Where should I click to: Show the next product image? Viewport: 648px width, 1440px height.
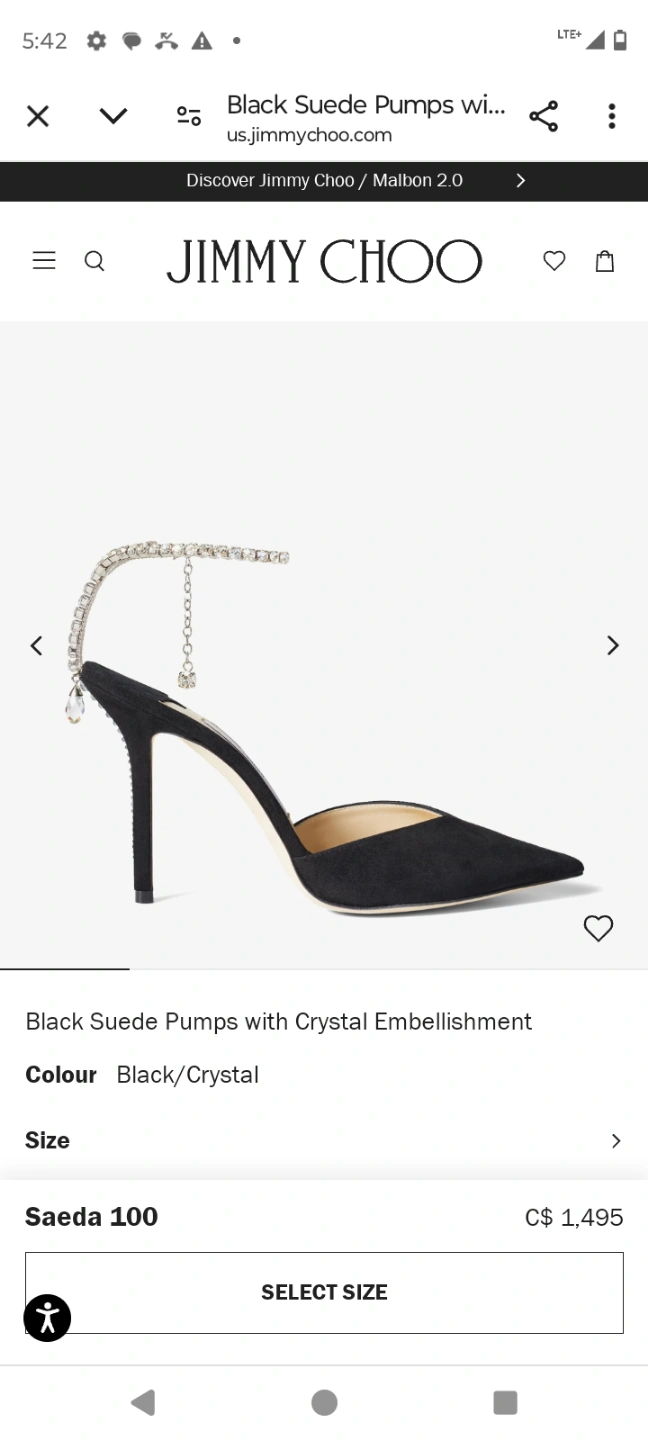[612, 646]
